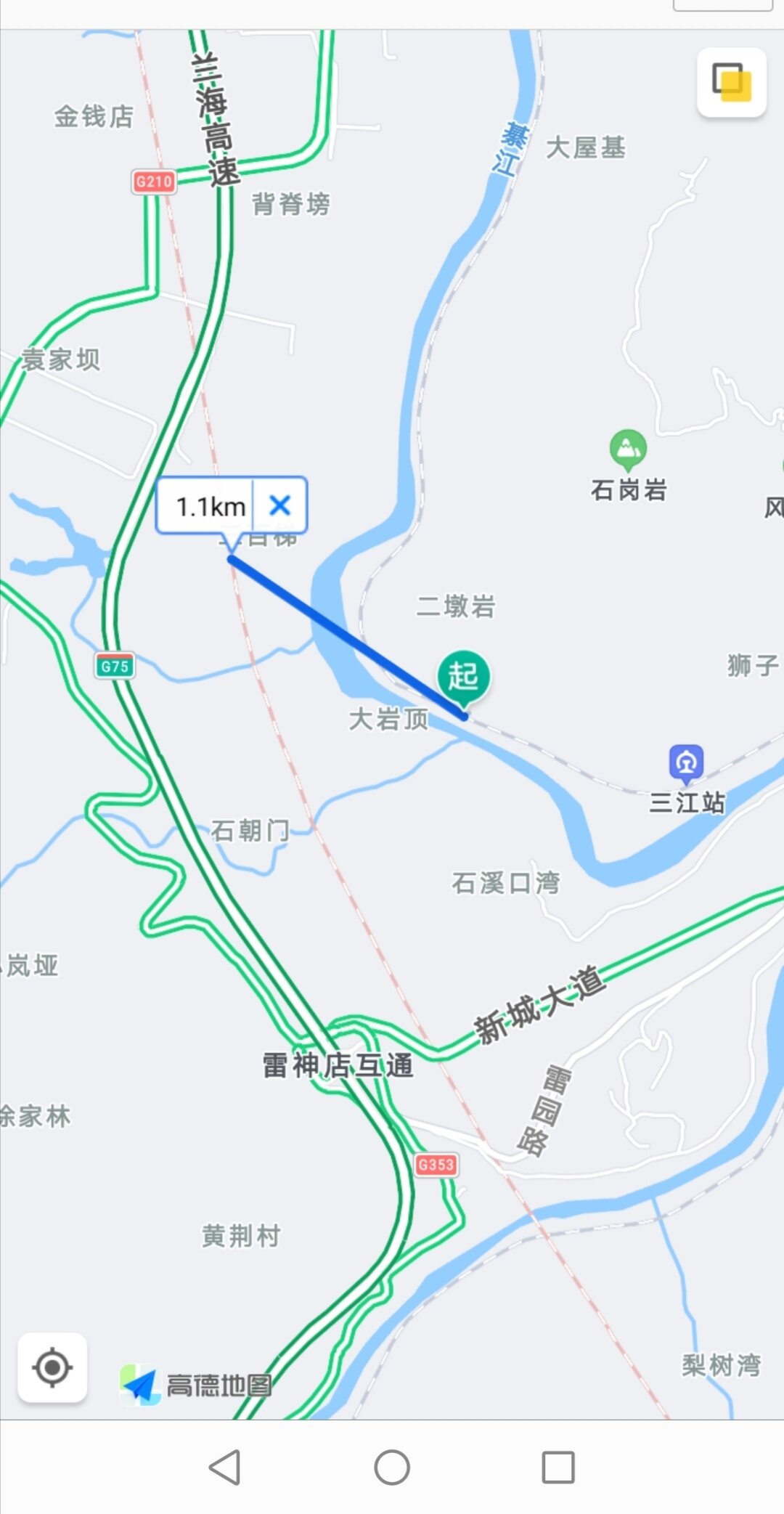Go back using the system back button
The width and height of the screenshot is (784, 1514).
pyautogui.click(x=225, y=1467)
